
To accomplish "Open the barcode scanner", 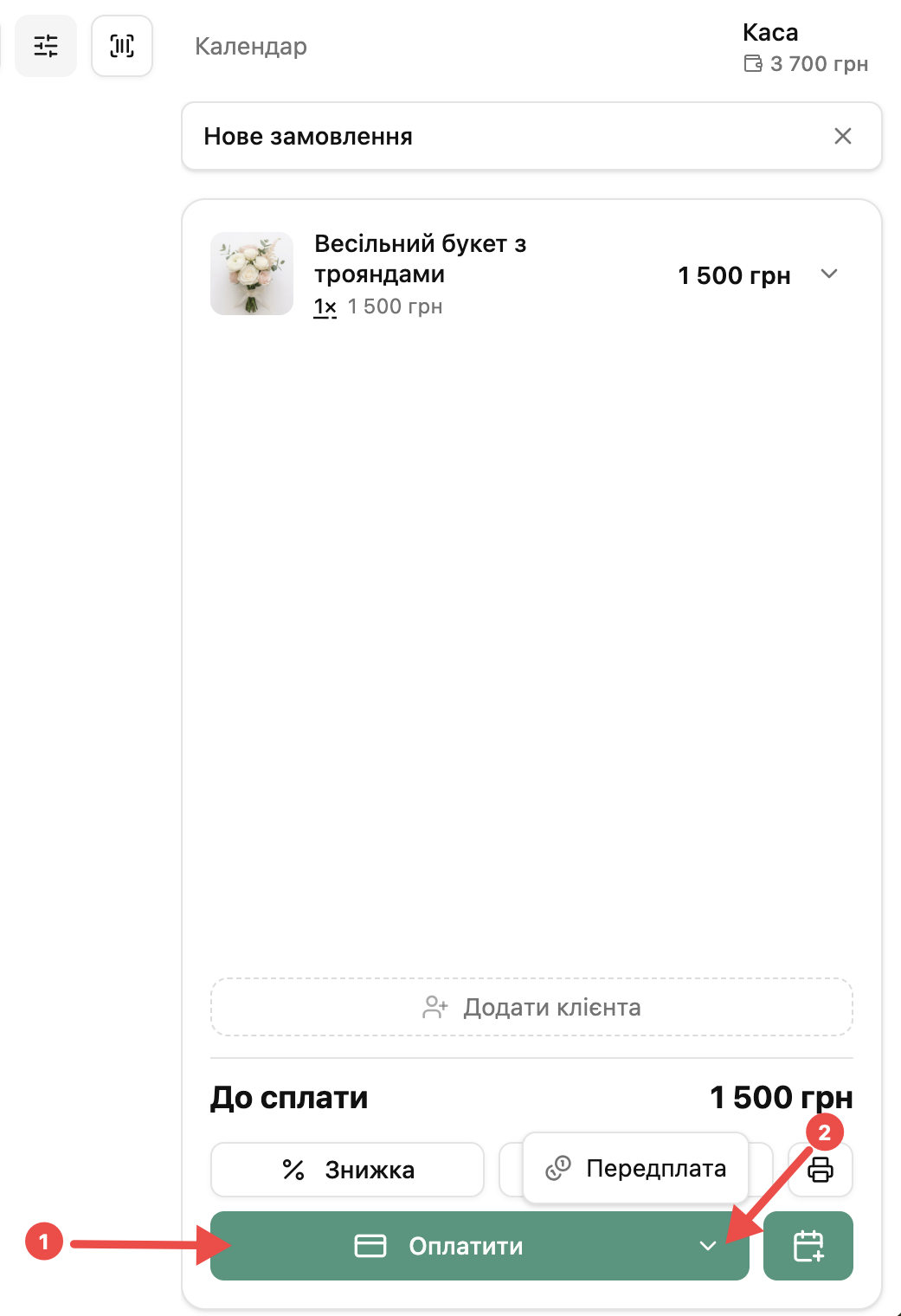I will (x=122, y=46).
